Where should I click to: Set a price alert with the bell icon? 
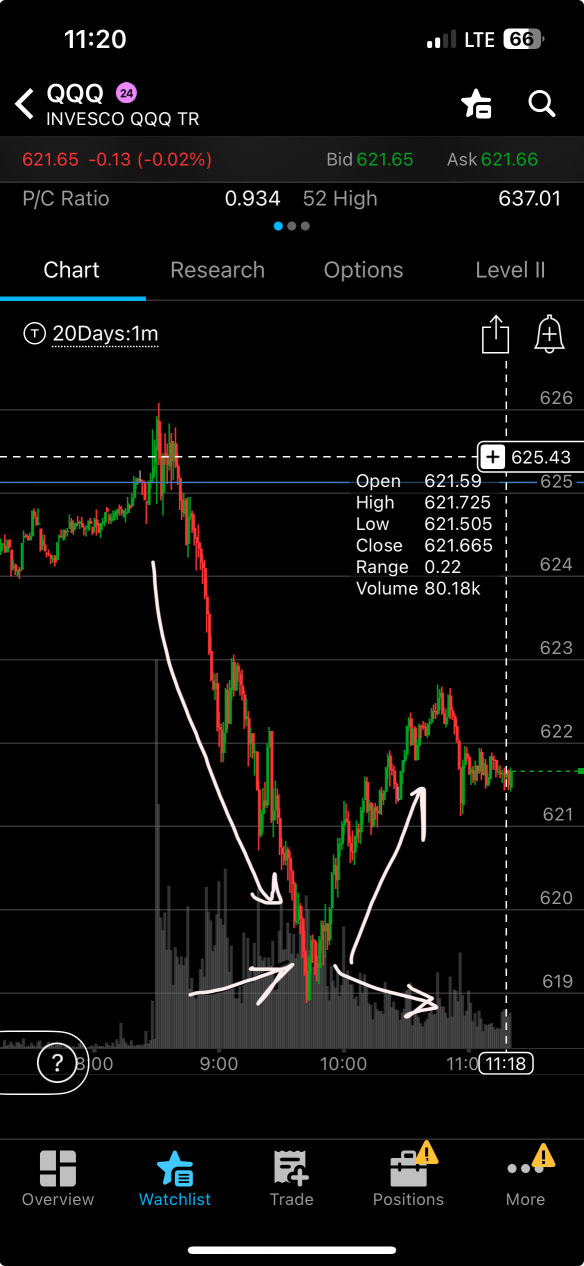(549, 334)
